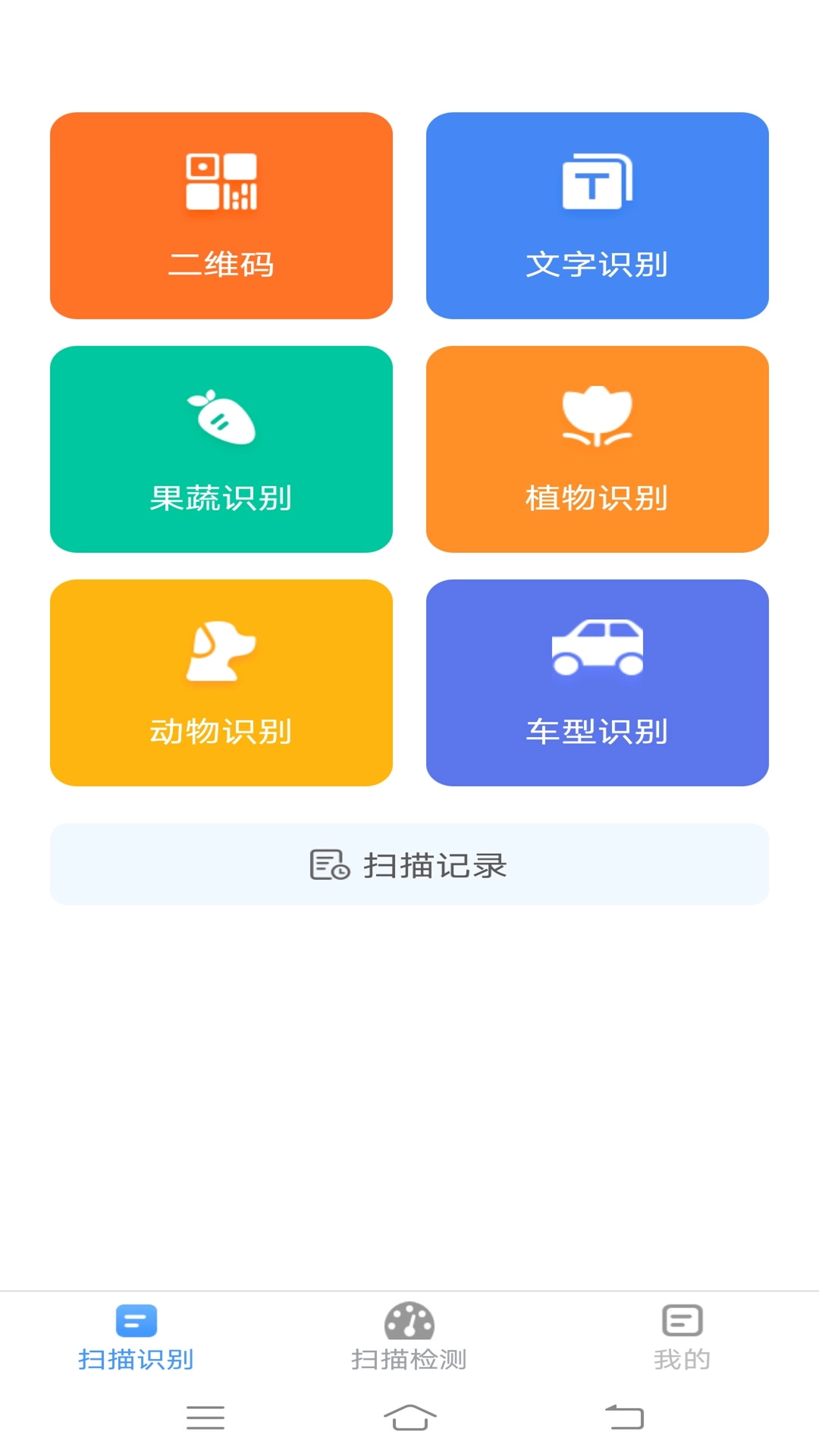Switch to the 扫描检测 tab
819x1456 pixels.
point(409,1342)
